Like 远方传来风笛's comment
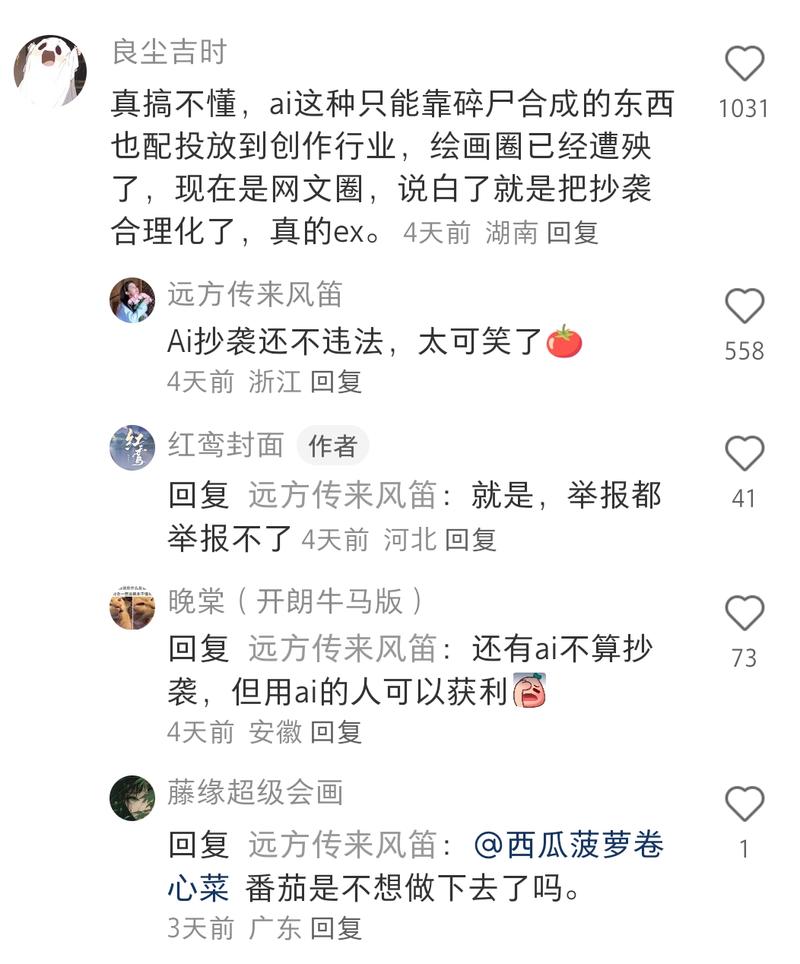 click(744, 307)
